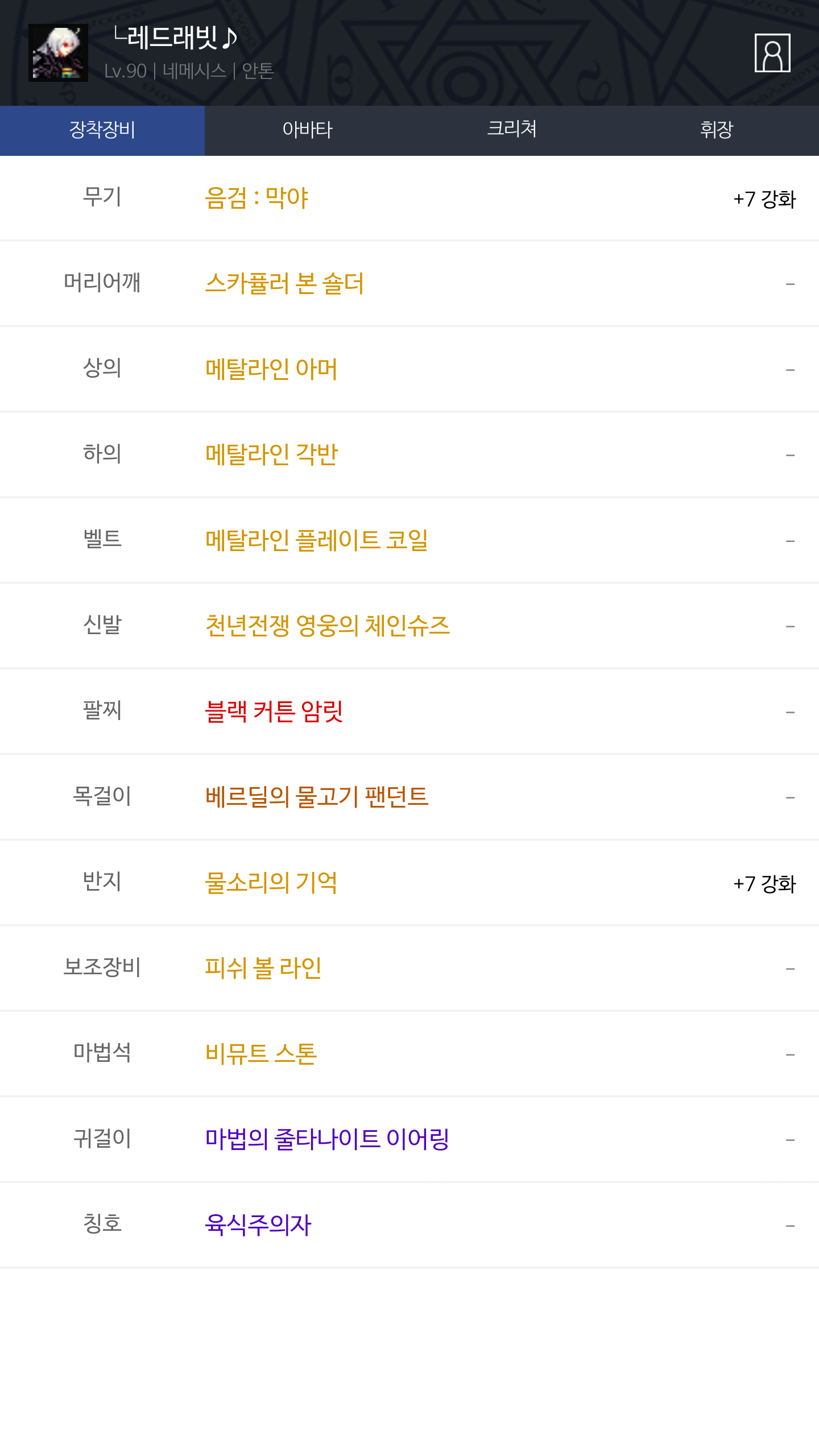Open 스카퓰러 본 숄더 item details
Screen dimensions: 819x1456
284,283
